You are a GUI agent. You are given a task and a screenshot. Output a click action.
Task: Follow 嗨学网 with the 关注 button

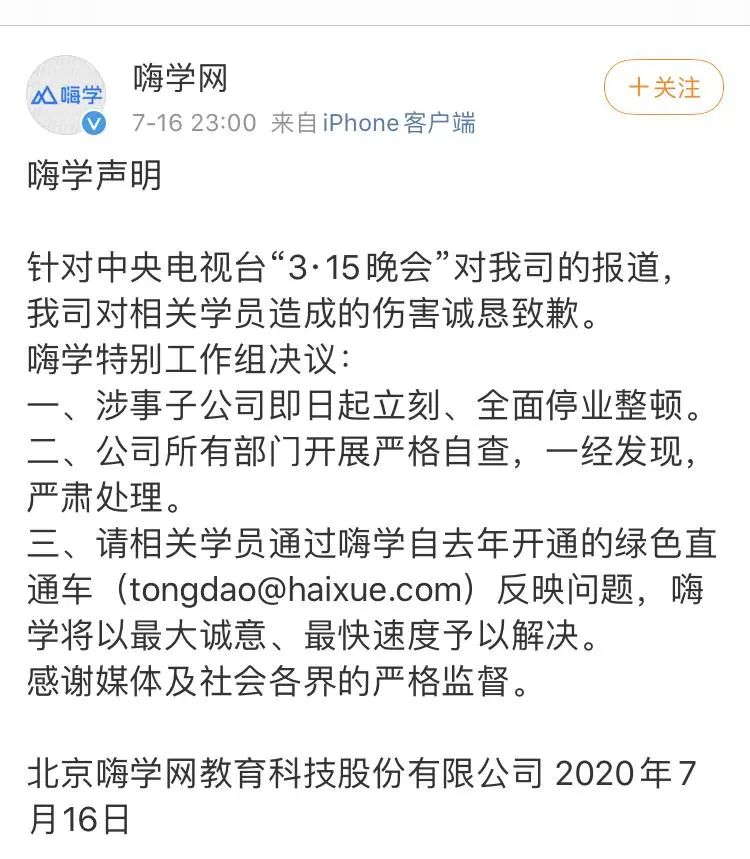(x=664, y=88)
